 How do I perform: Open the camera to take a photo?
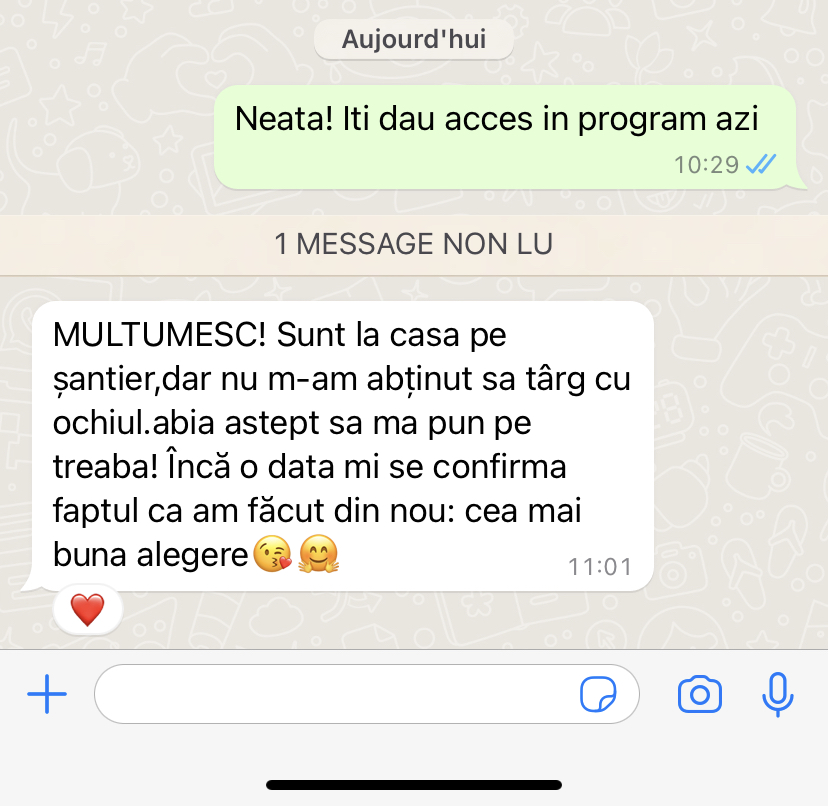click(700, 694)
